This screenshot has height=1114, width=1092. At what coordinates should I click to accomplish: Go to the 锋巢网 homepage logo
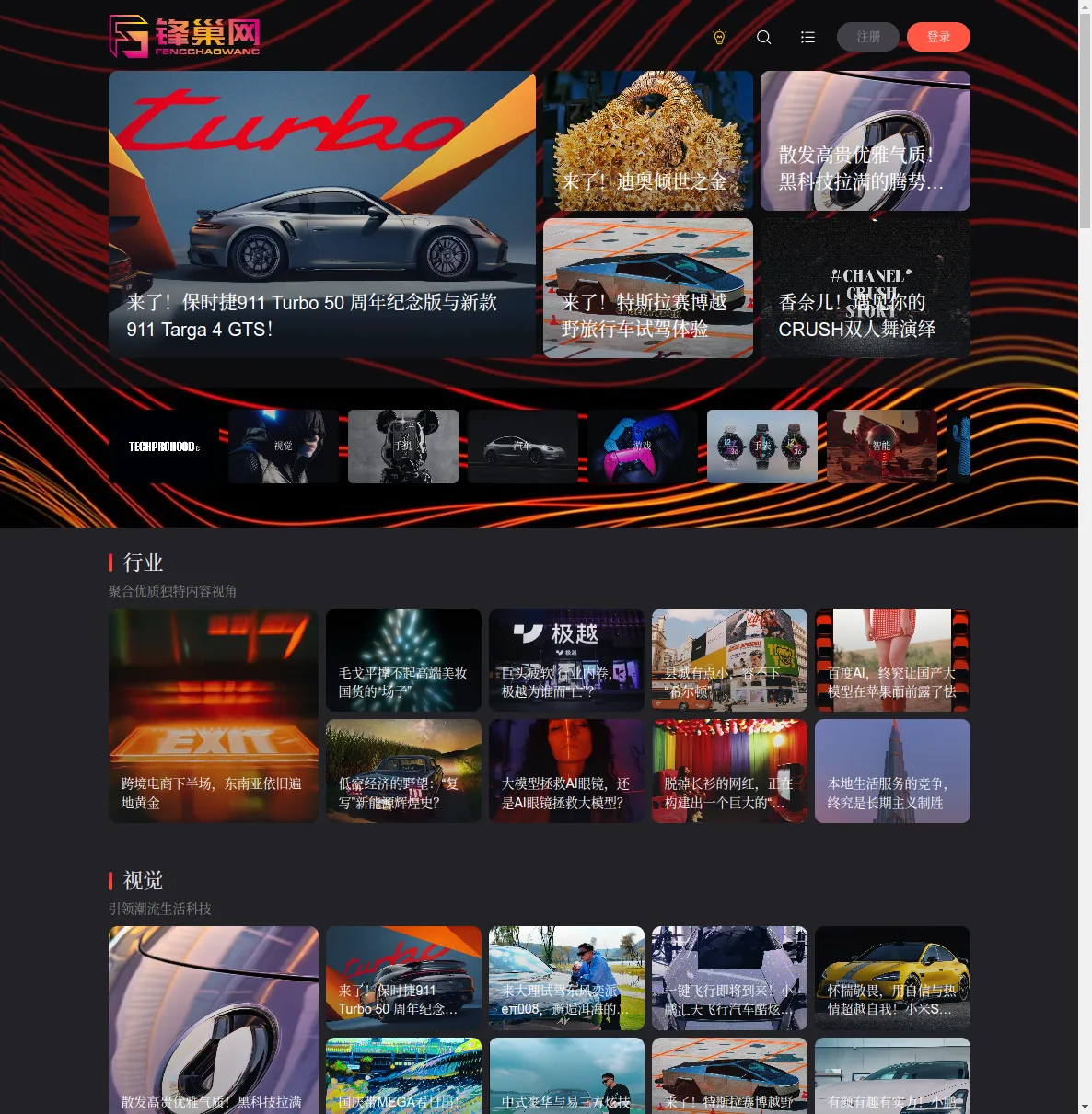184,37
